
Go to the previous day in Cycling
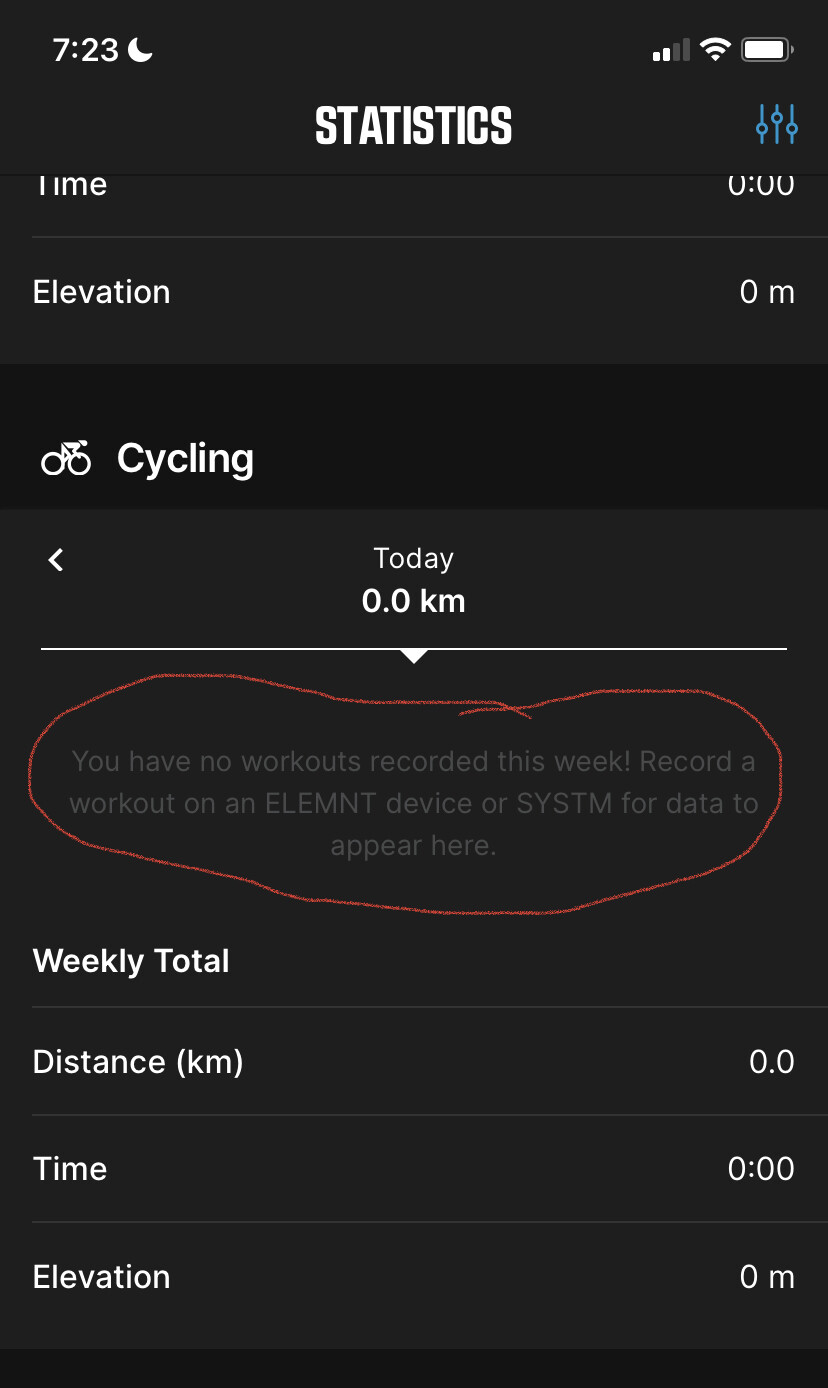click(x=57, y=560)
